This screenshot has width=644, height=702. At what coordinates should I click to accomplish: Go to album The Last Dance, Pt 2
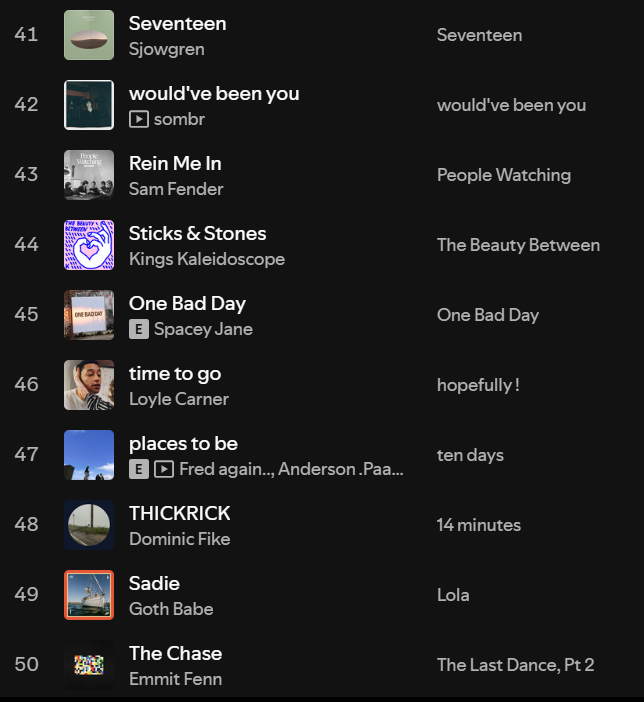pos(515,665)
